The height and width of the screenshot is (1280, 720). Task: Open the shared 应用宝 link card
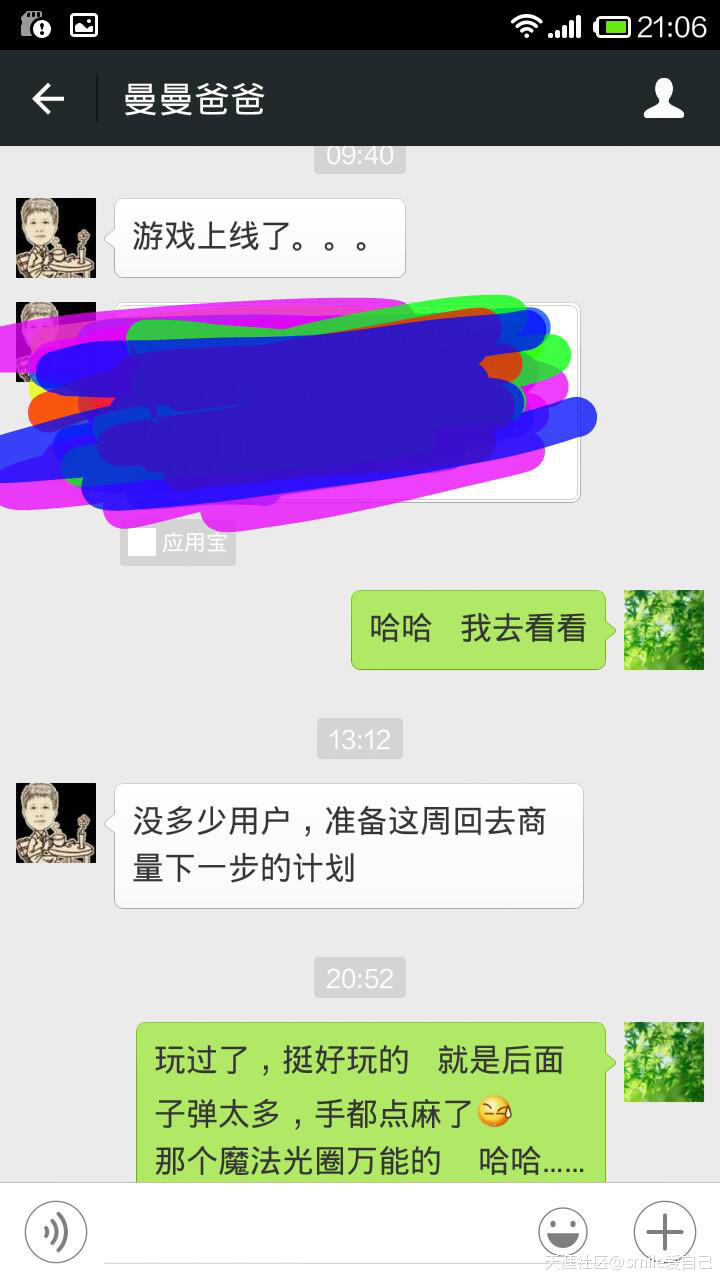tap(346, 402)
